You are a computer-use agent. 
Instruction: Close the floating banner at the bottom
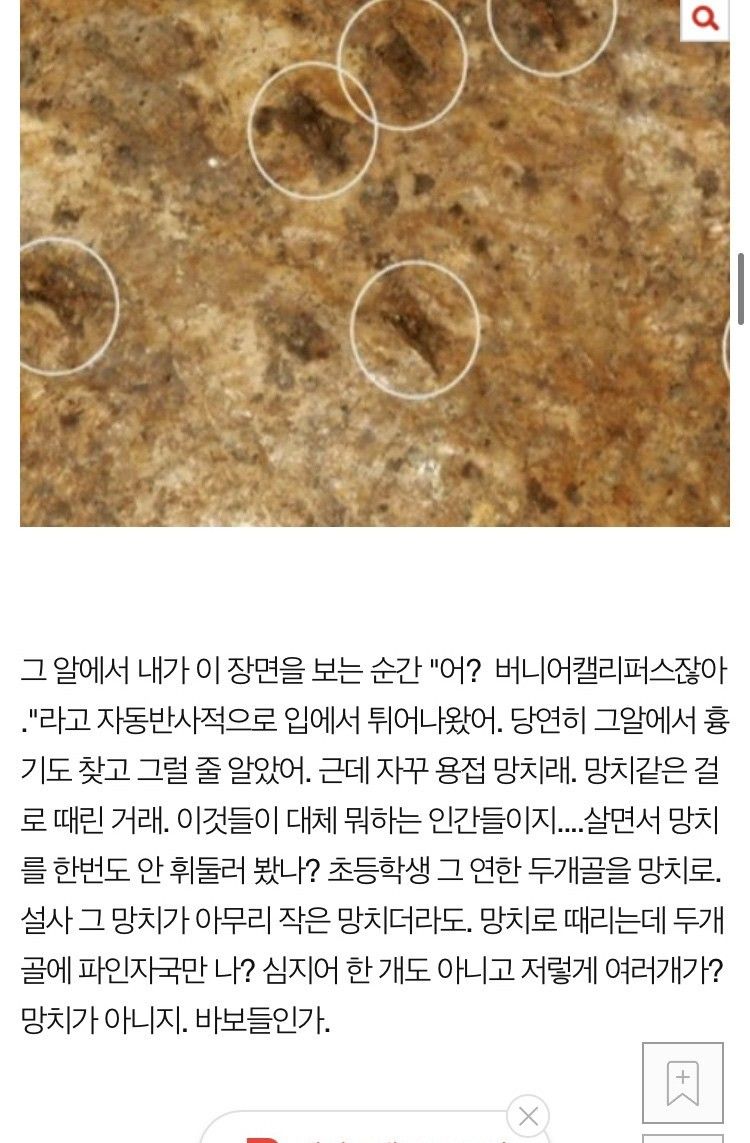click(x=528, y=1116)
